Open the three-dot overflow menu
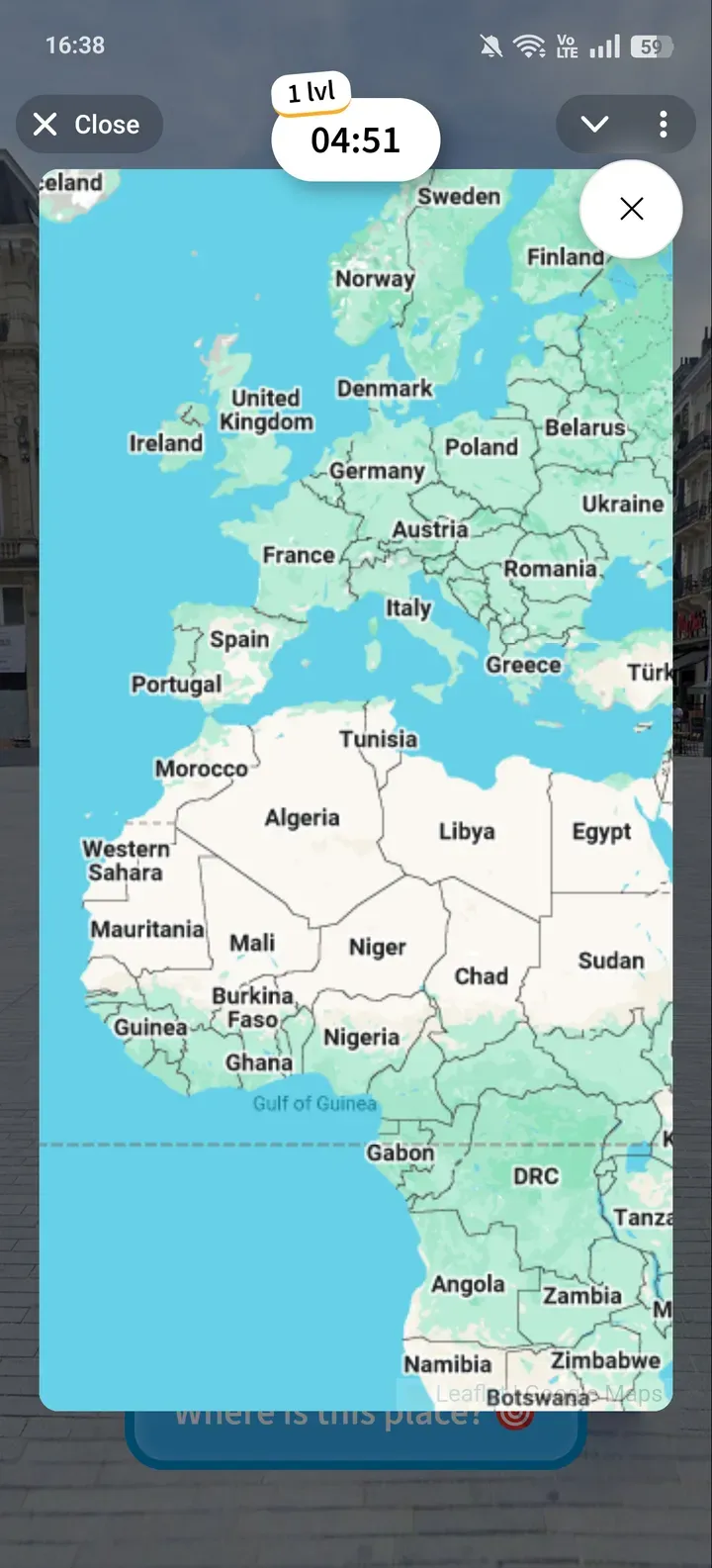 pyautogui.click(x=663, y=125)
